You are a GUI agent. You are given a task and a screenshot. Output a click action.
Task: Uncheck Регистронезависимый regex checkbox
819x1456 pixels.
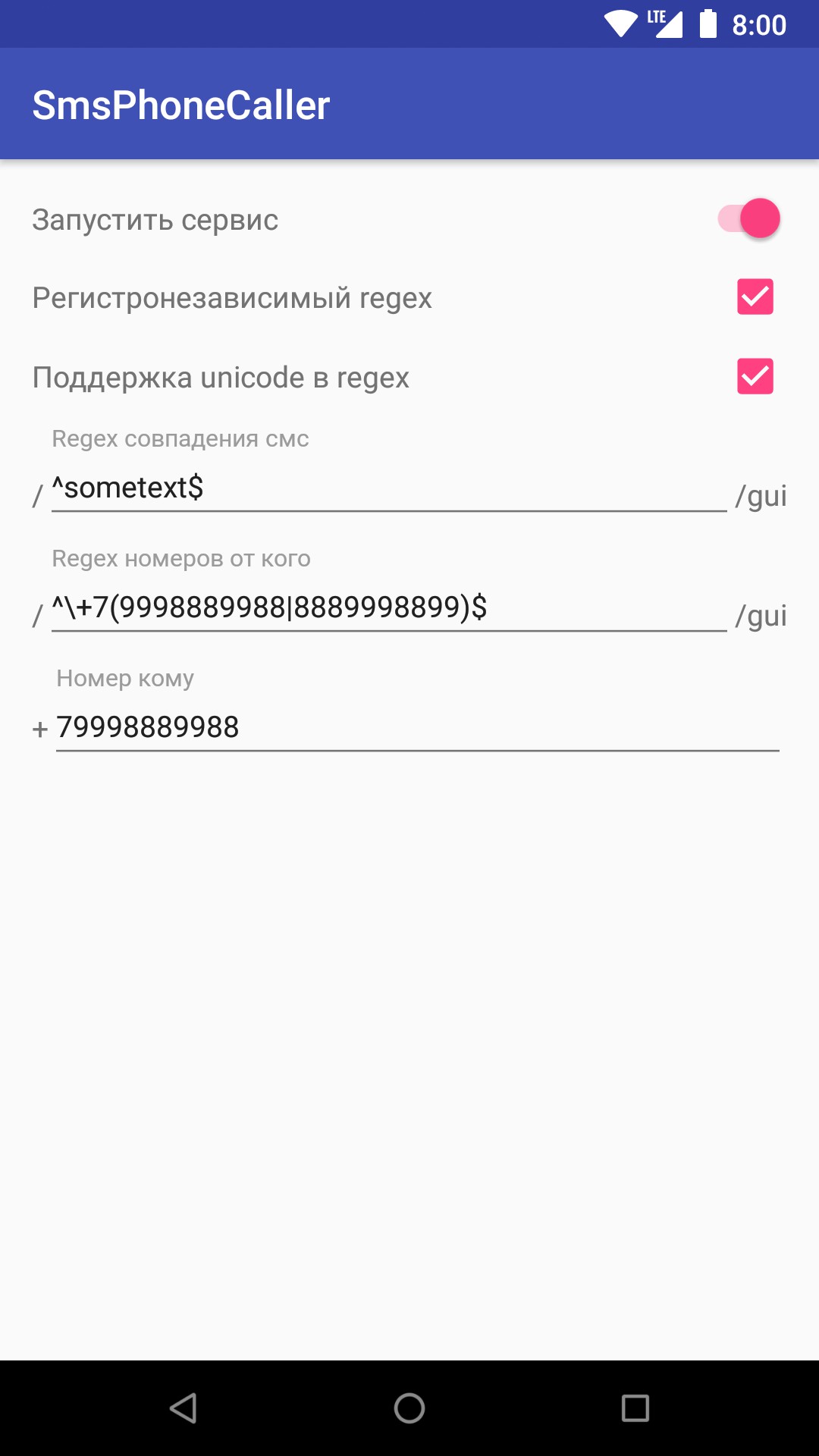755,297
